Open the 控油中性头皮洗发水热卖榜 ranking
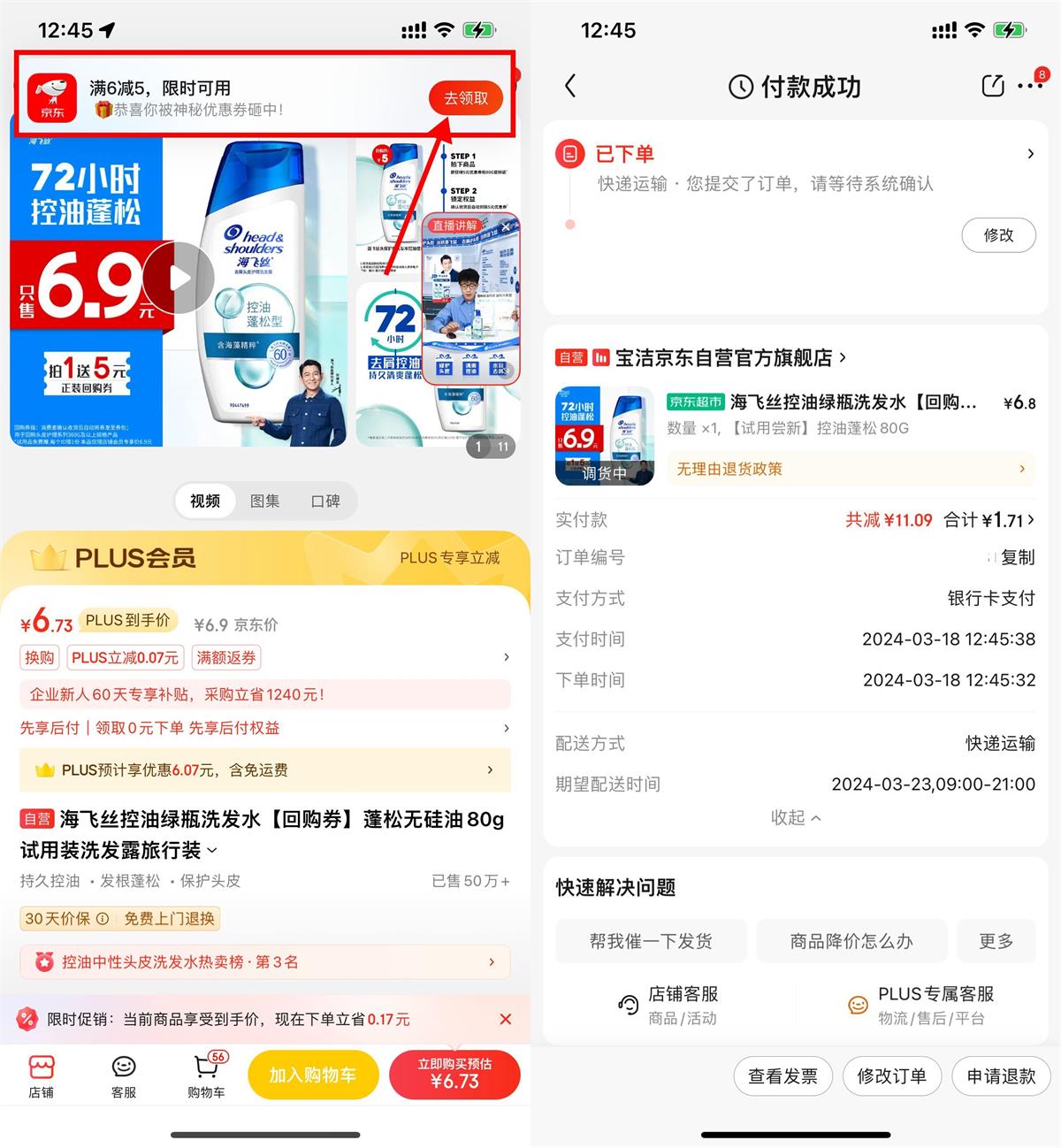This screenshot has width=1061, height=1148. [265, 961]
